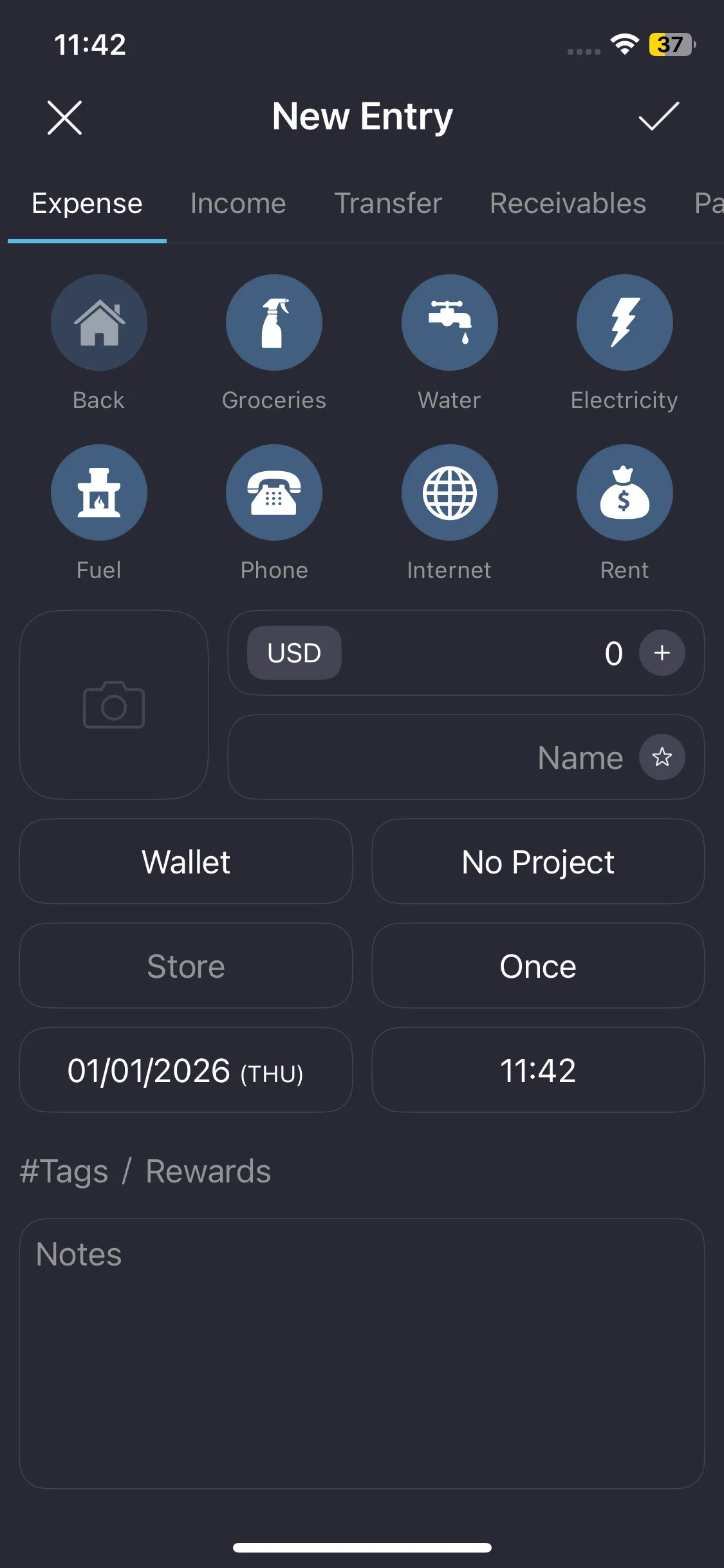Pick the Electricity category
Screen dimensions: 724x1568
coord(624,323)
